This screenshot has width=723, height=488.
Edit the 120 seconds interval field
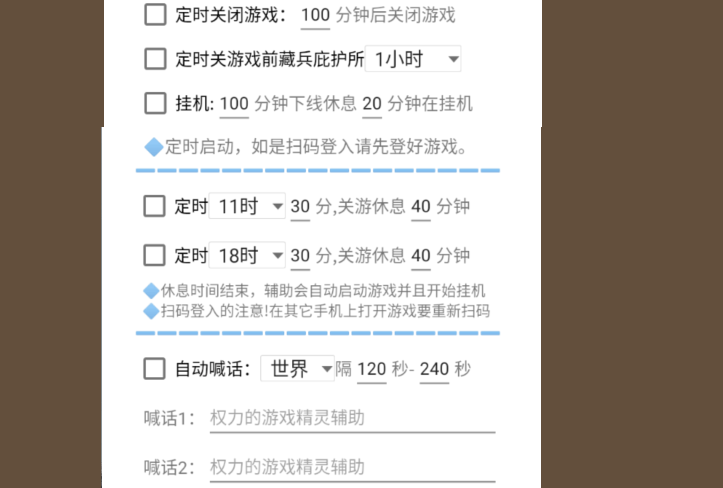371,370
